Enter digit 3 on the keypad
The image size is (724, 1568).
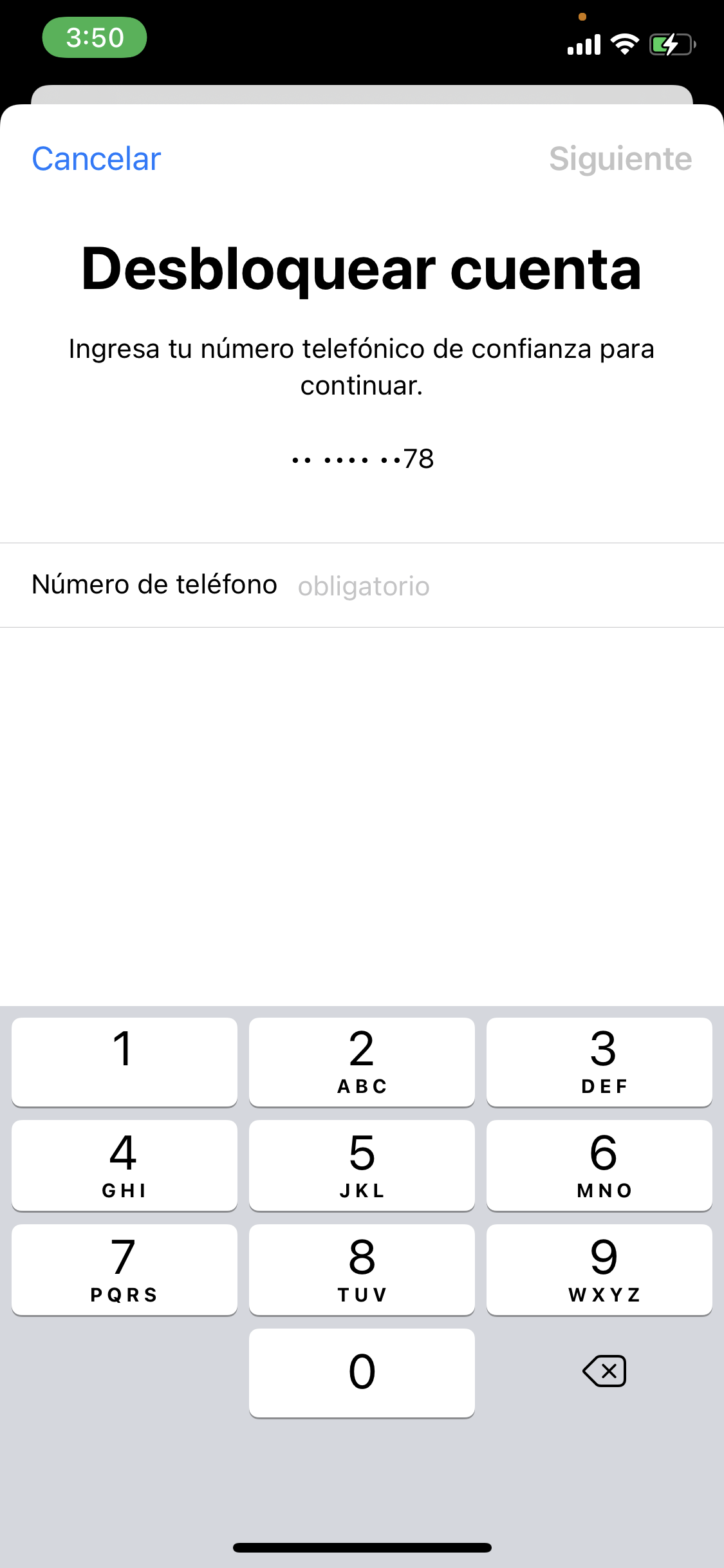coord(599,1061)
